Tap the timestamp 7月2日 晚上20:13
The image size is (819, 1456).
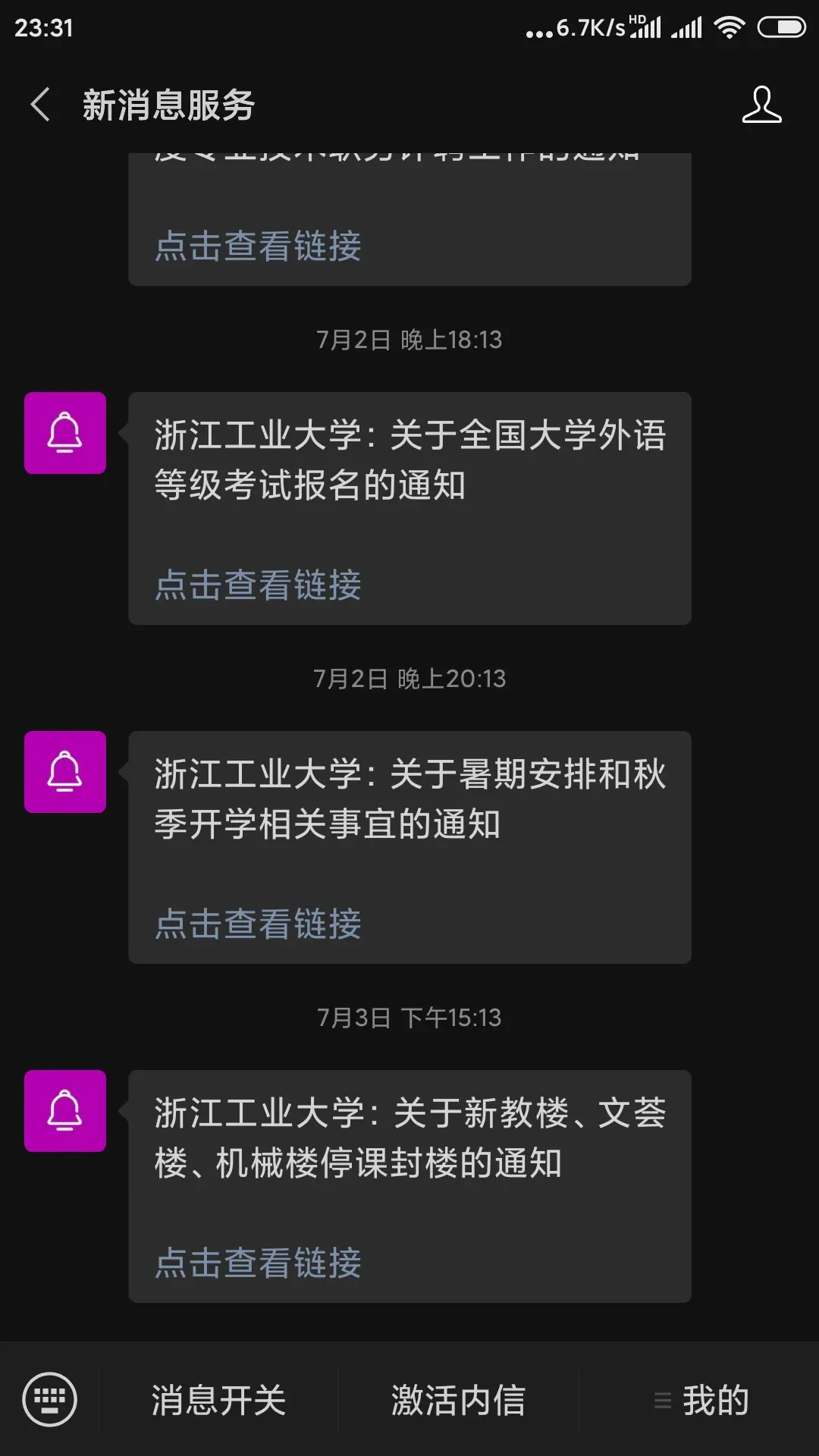(x=409, y=679)
